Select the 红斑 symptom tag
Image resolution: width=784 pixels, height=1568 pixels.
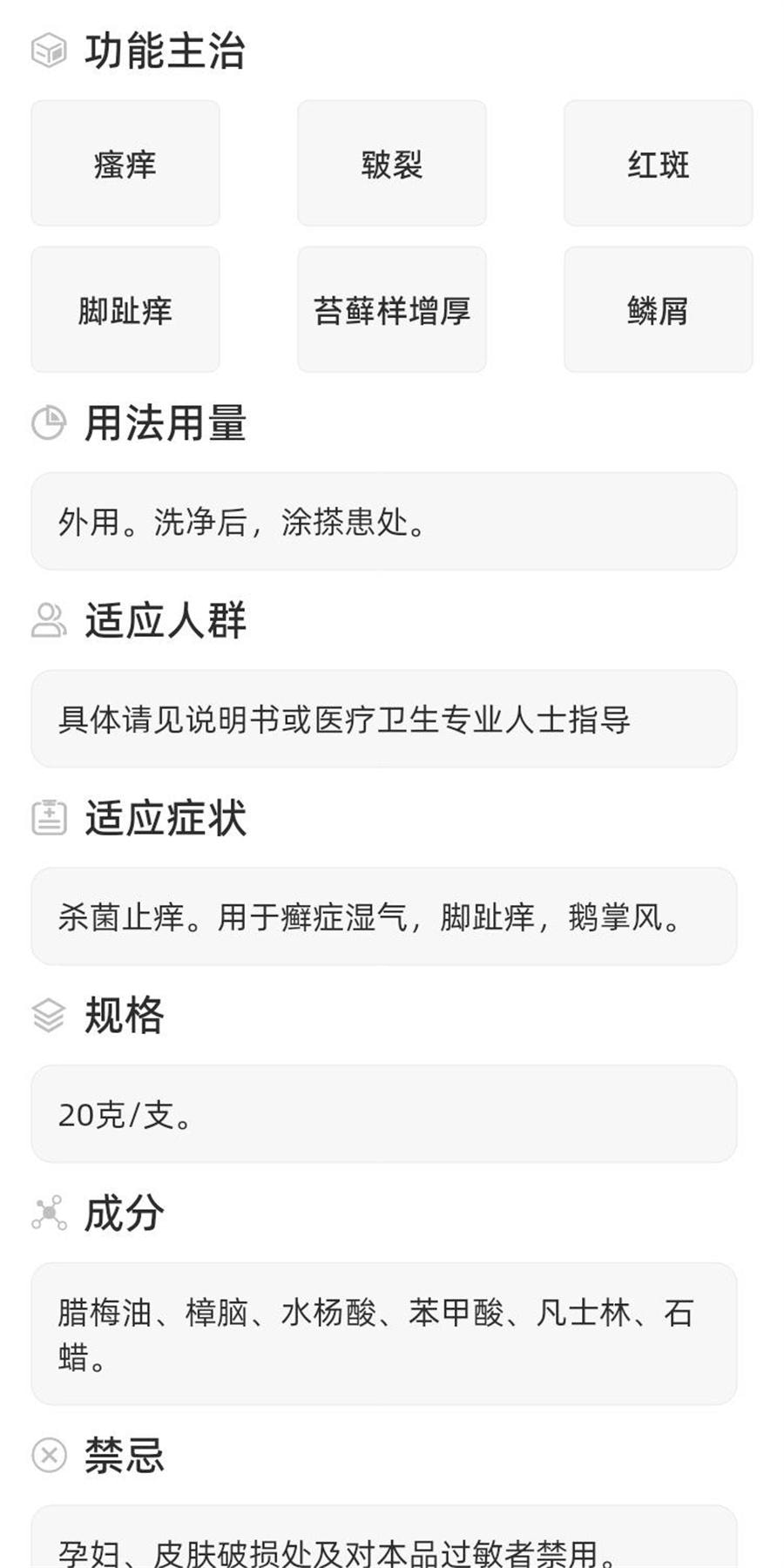coord(658,164)
